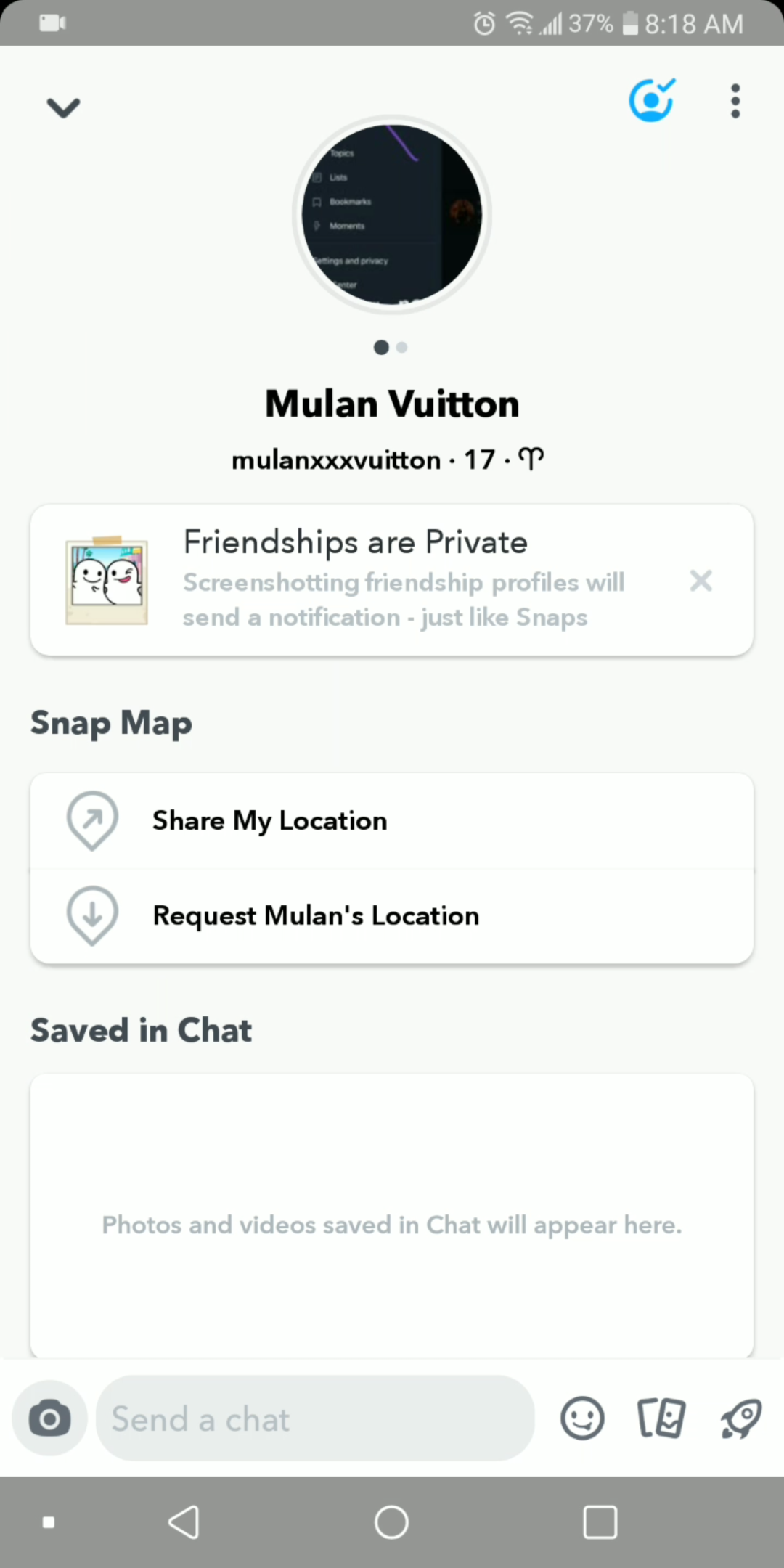Open the memories cards icon
This screenshot has height=1568, width=784.
[661, 1418]
